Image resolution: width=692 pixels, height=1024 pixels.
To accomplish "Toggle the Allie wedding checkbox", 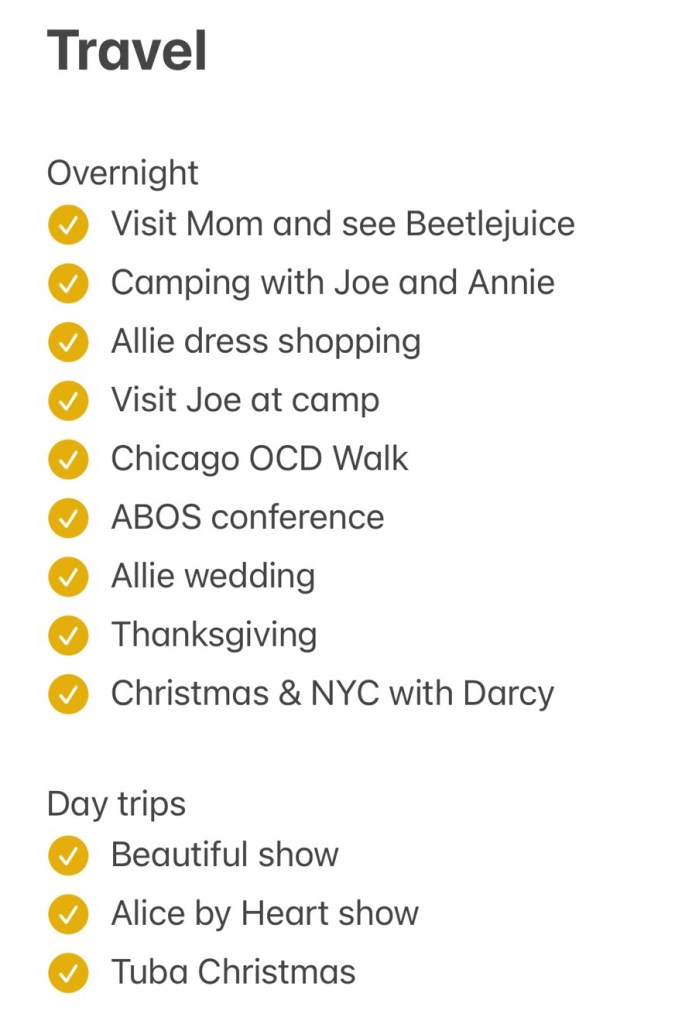I will click(x=68, y=578).
